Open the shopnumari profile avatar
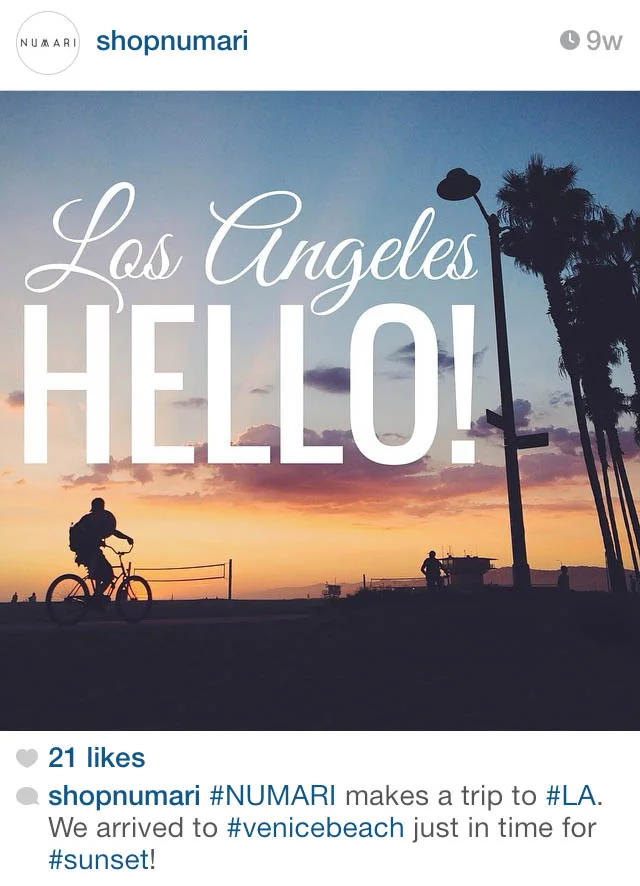 click(48, 43)
